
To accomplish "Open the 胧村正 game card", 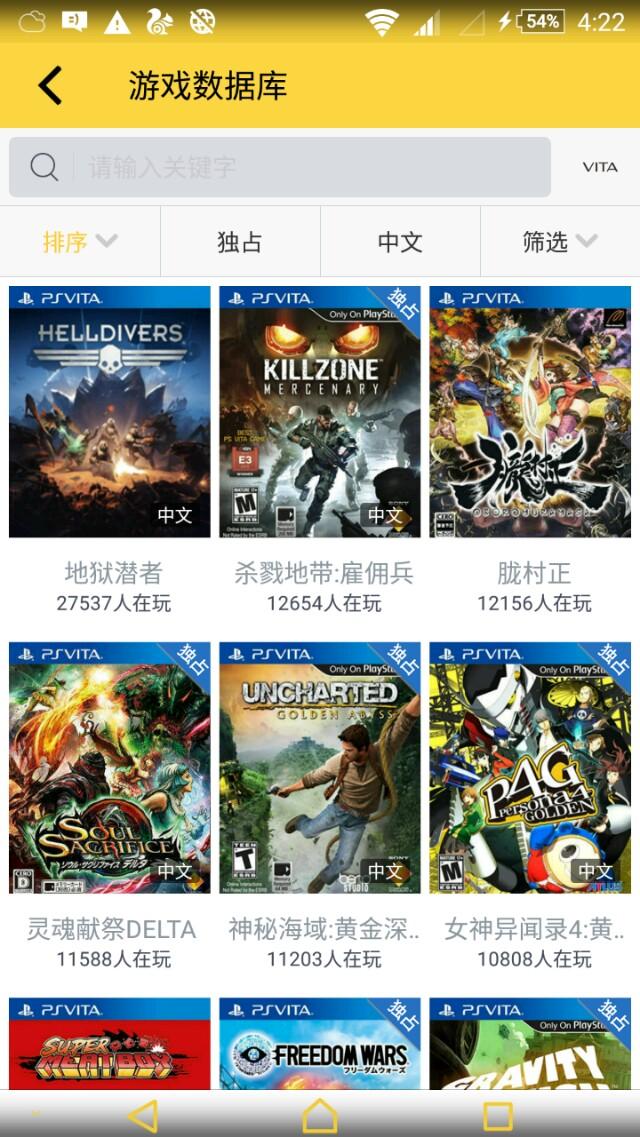I will (530, 412).
